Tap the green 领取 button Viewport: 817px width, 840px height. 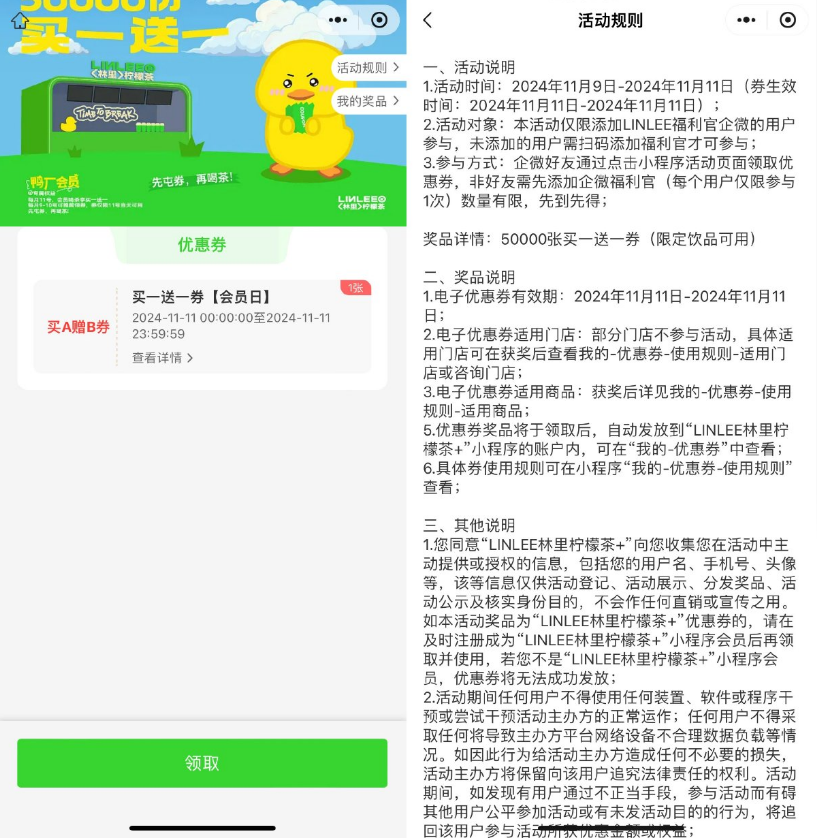(202, 763)
